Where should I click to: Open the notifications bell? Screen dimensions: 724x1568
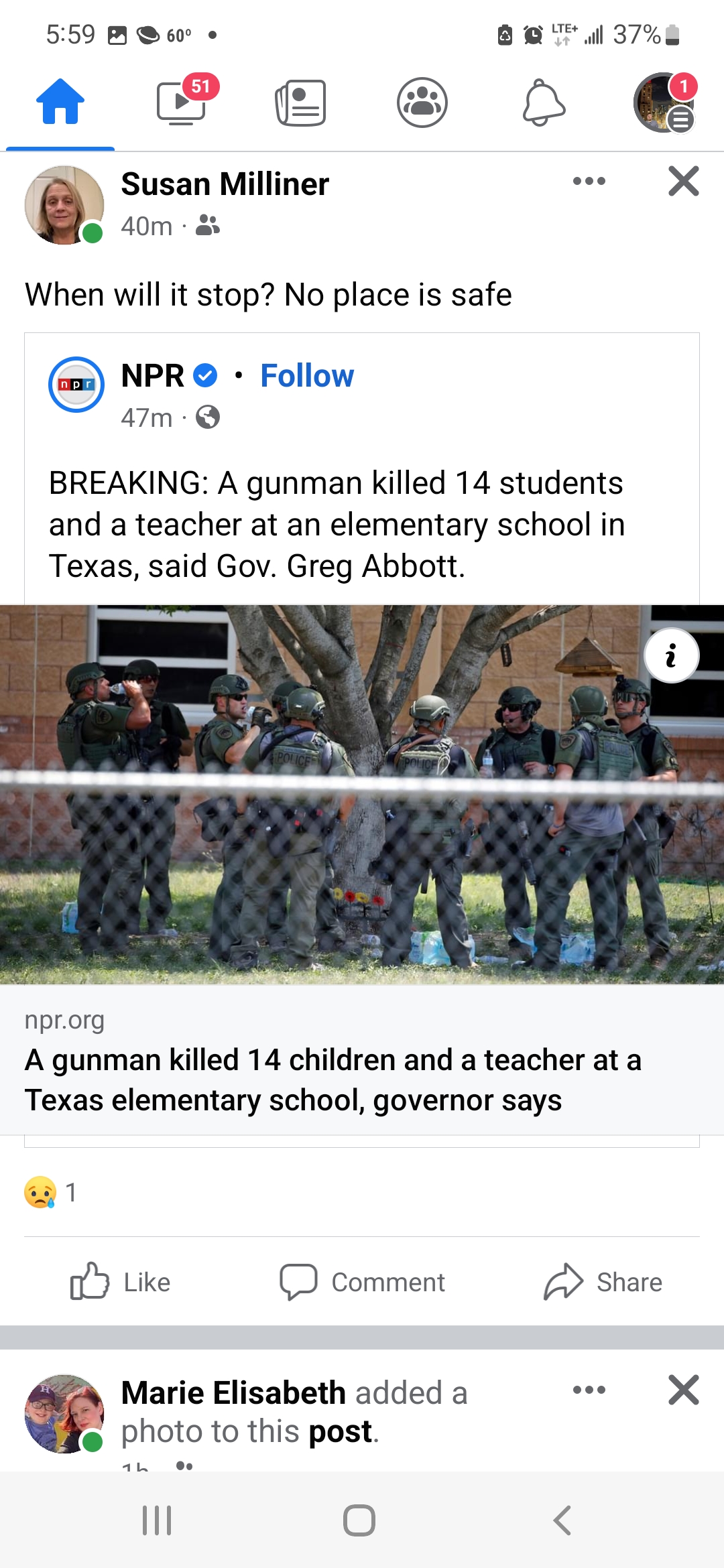click(544, 103)
